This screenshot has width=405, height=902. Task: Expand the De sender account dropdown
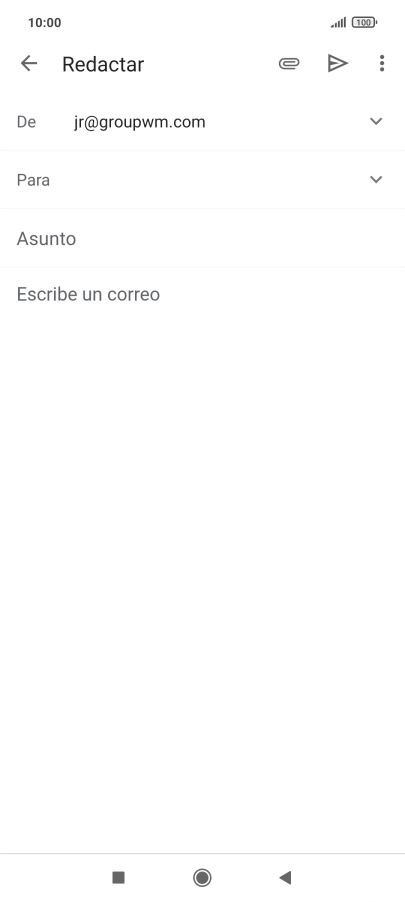click(x=376, y=121)
